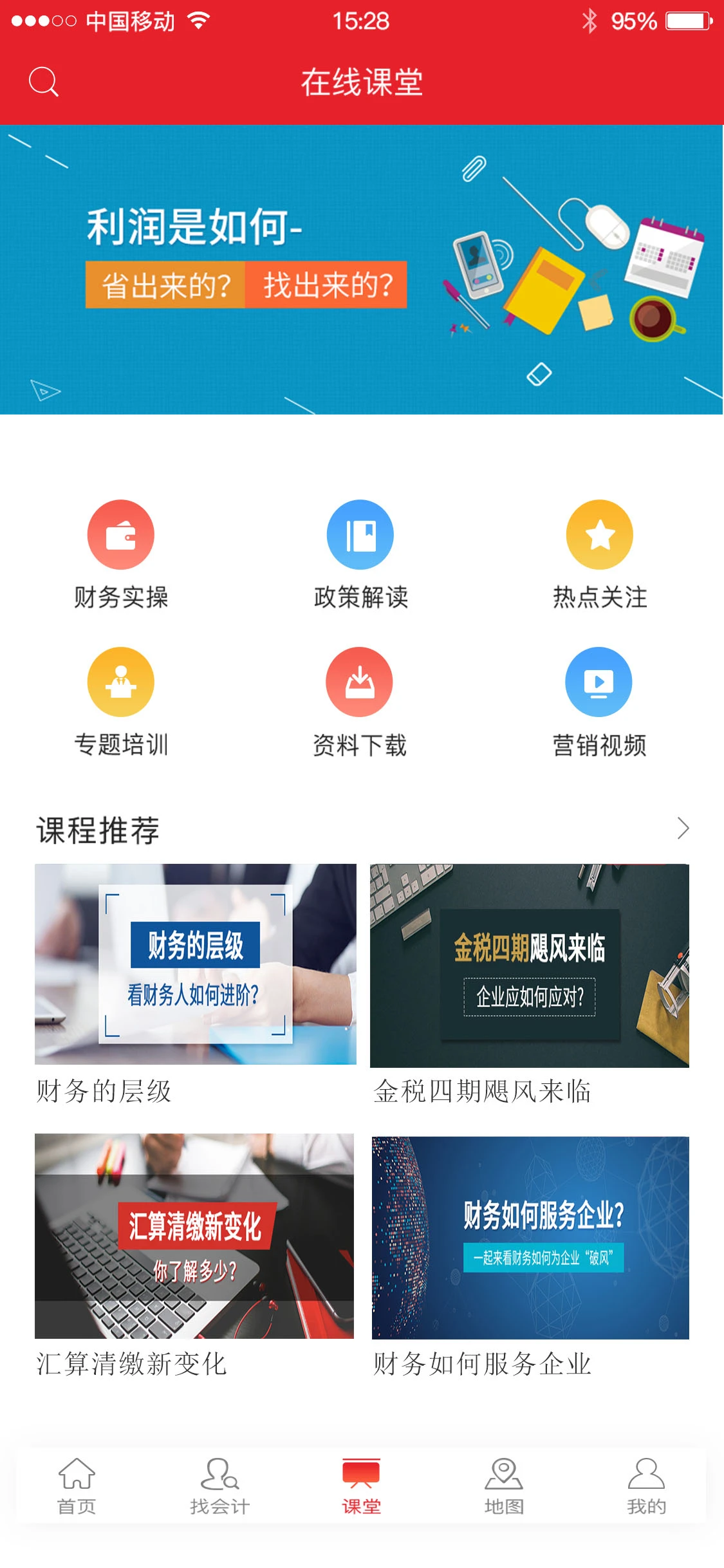Select the 财务实操 wallet icon
The width and height of the screenshot is (724, 1568).
click(x=120, y=534)
